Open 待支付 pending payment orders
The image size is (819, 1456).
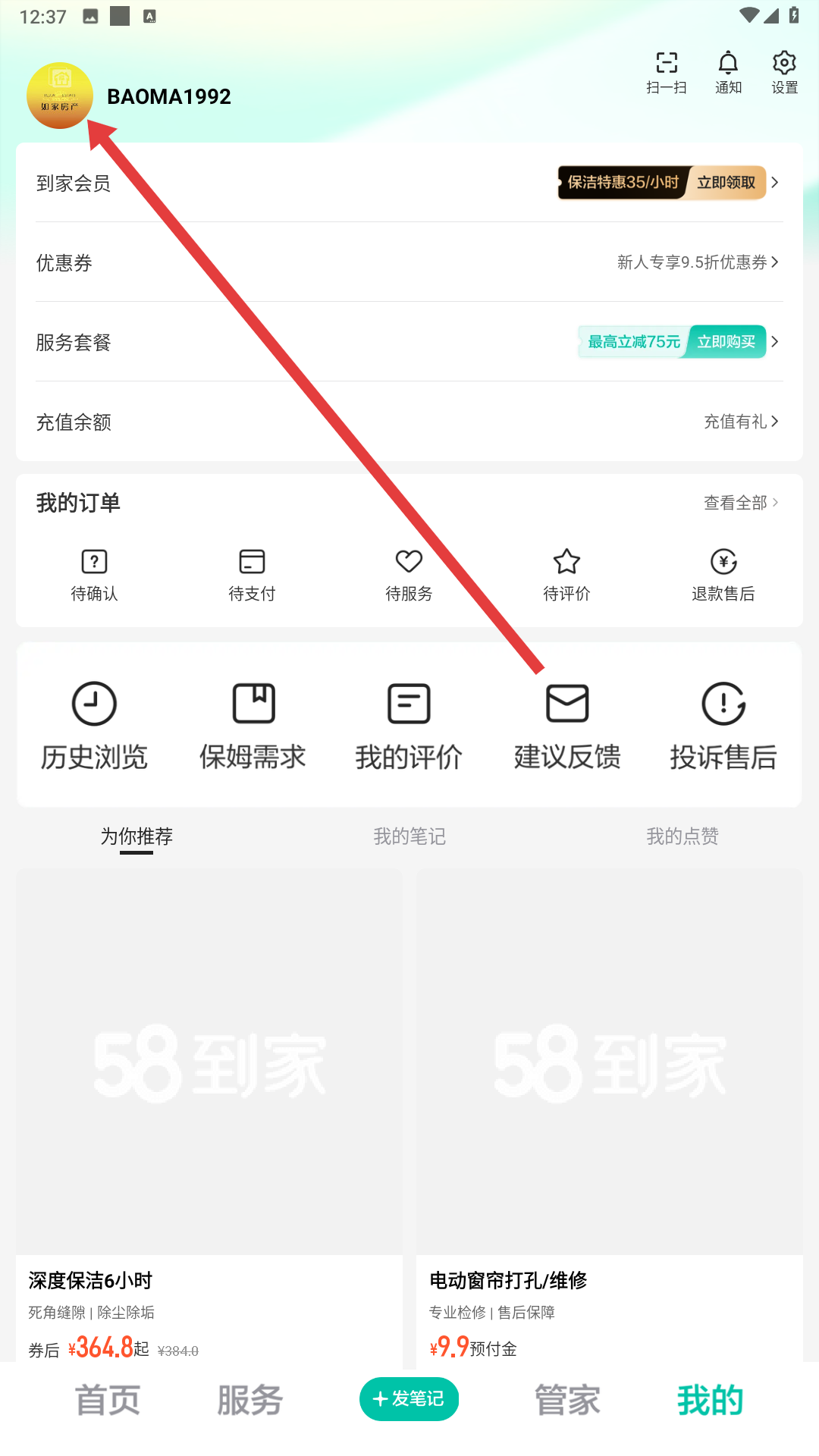coord(252,575)
